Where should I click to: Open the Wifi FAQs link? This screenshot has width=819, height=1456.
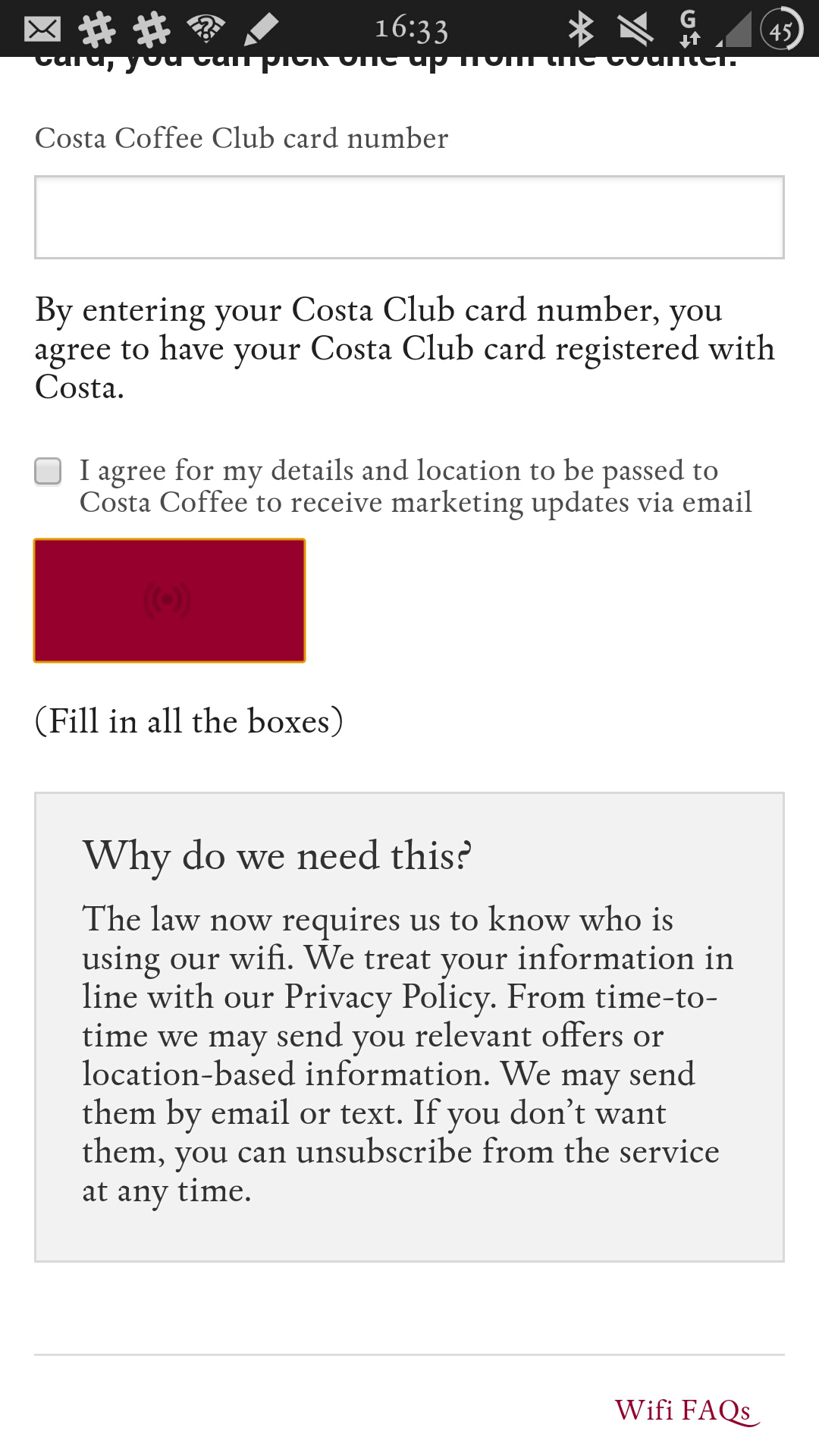point(682,1410)
